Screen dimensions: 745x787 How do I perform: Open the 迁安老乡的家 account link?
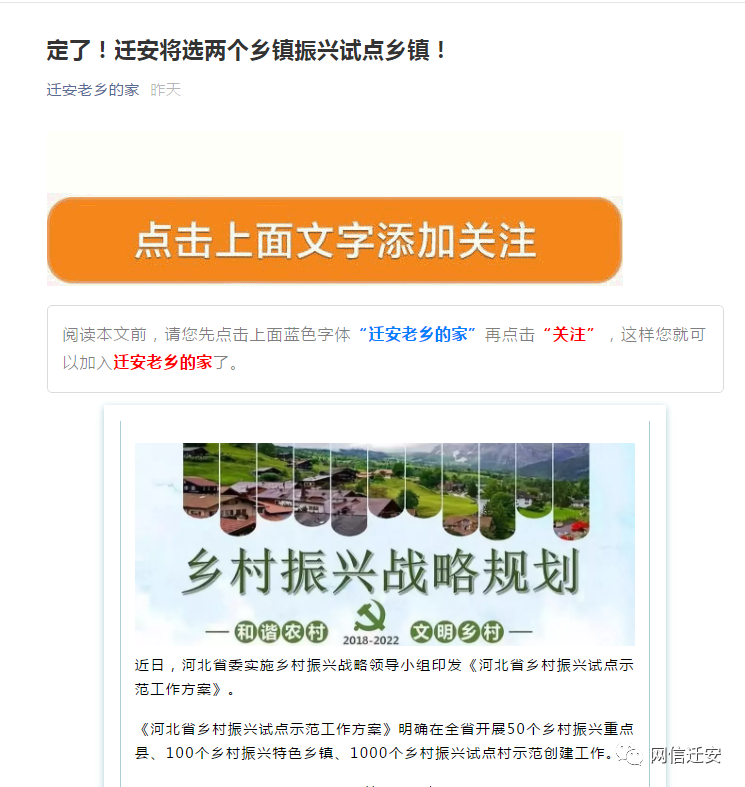coord(92,90)
